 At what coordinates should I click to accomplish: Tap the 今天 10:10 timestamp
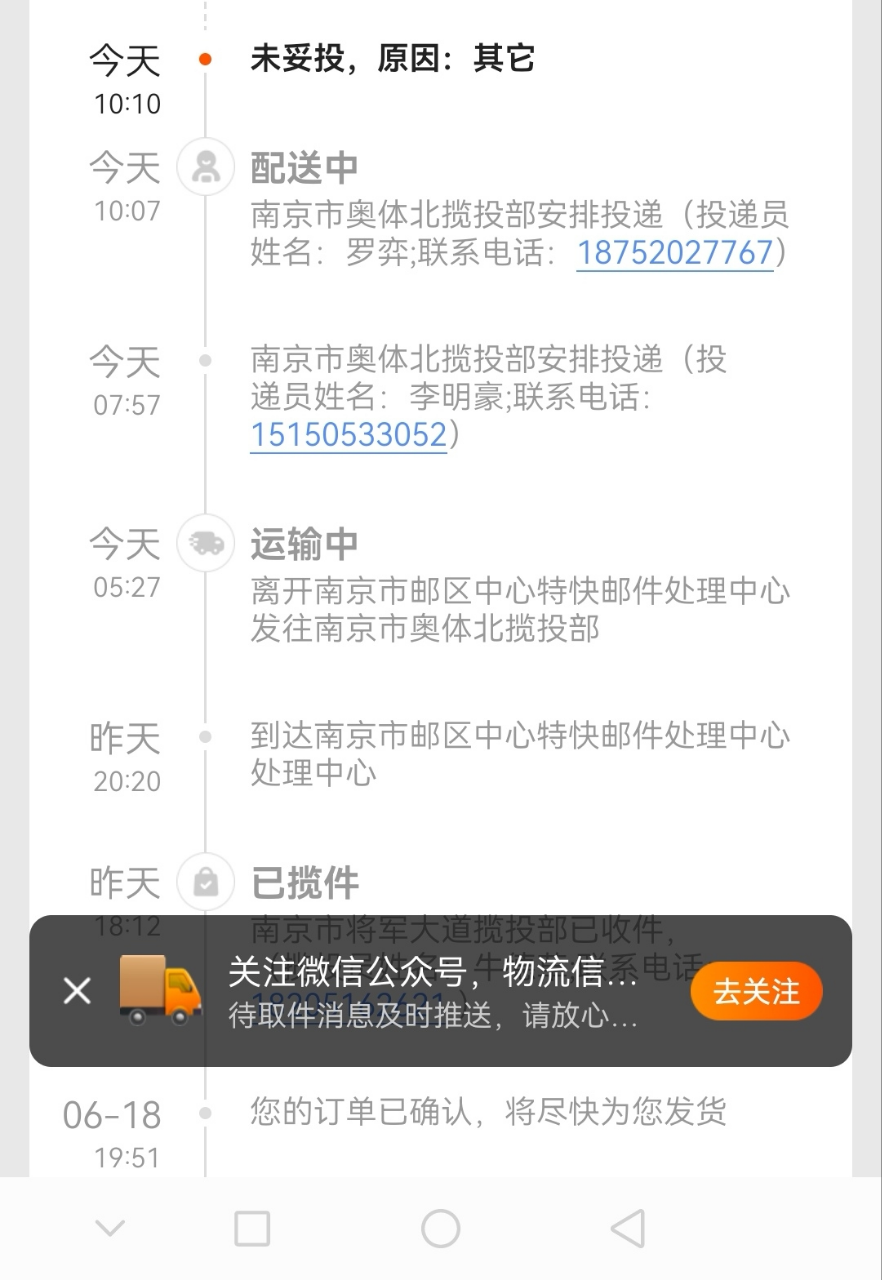[124, 80]
